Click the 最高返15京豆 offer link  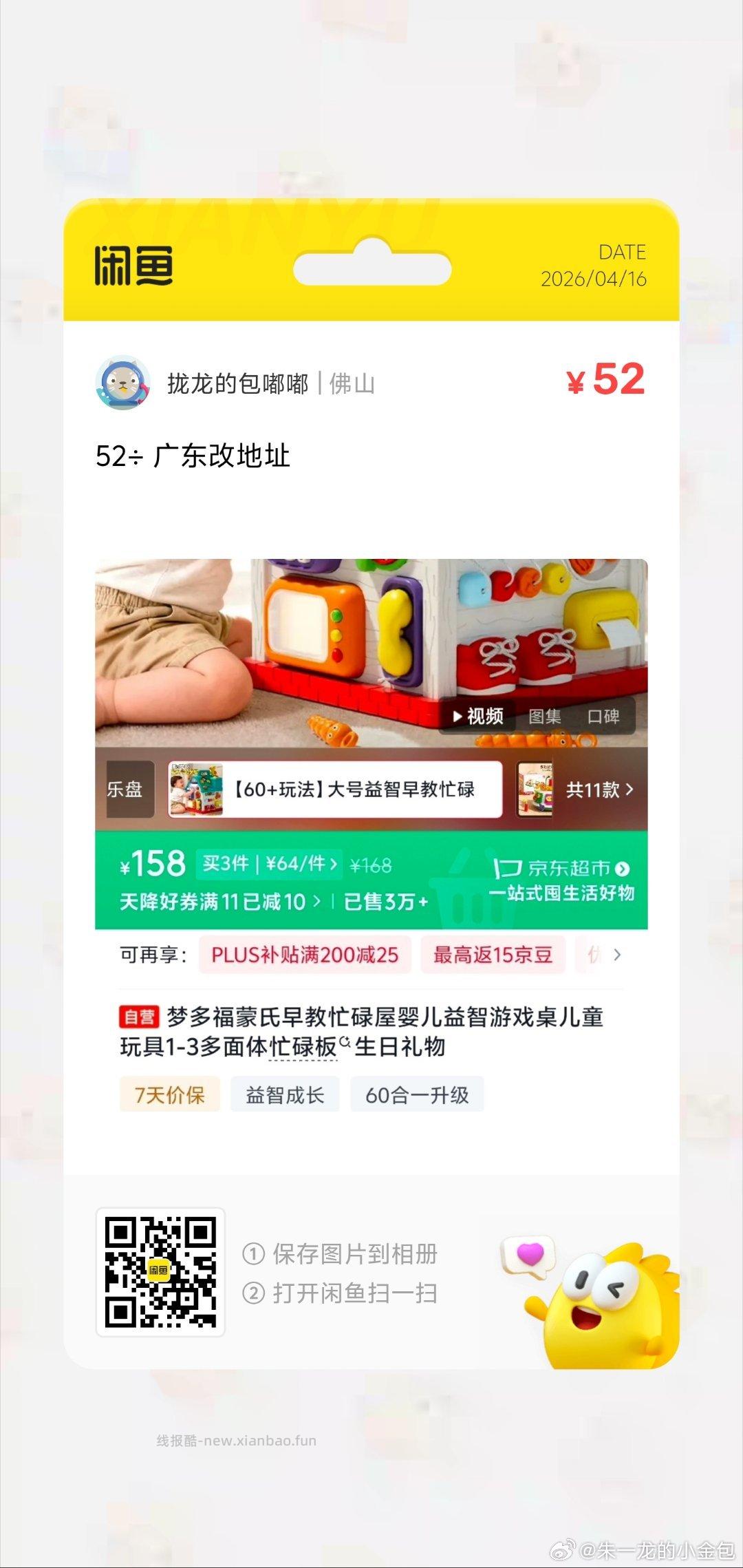(494, 955)
